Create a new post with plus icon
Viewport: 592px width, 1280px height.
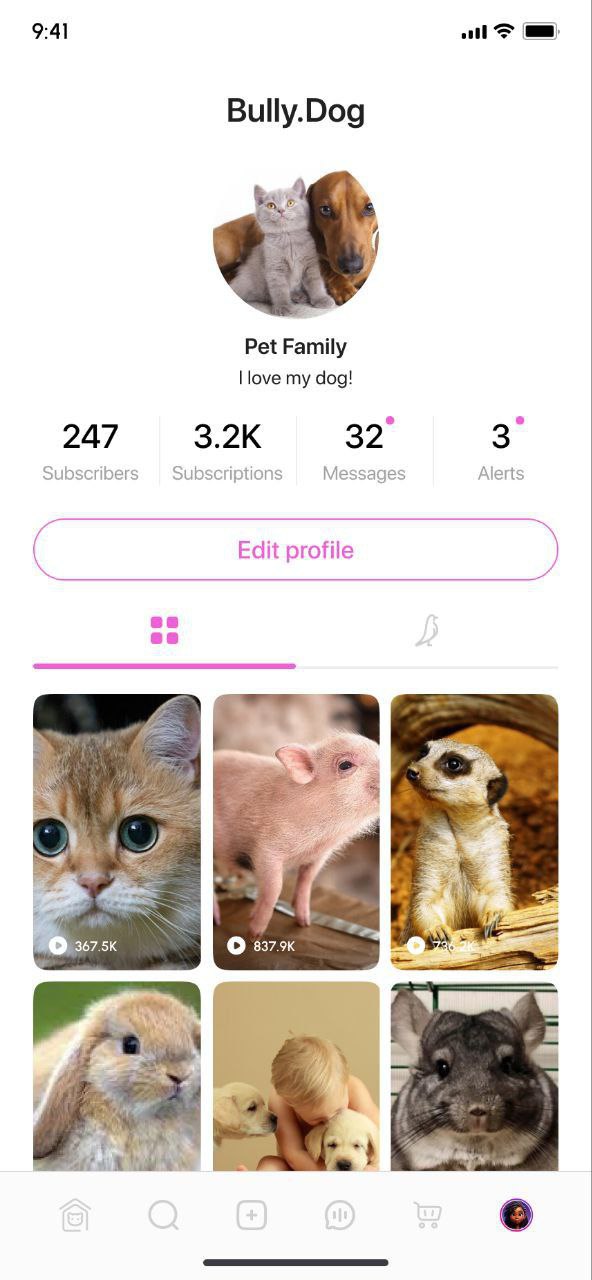(251, 1215)
